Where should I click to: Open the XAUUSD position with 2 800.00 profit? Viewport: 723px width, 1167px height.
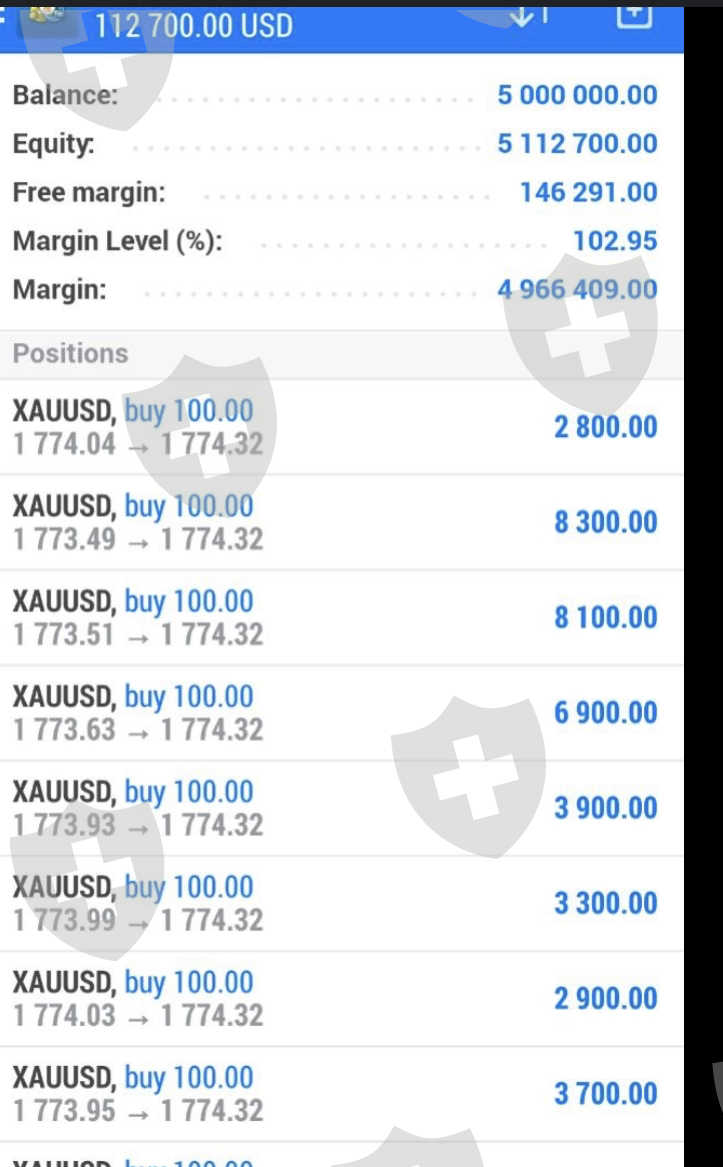pos(340,427)
